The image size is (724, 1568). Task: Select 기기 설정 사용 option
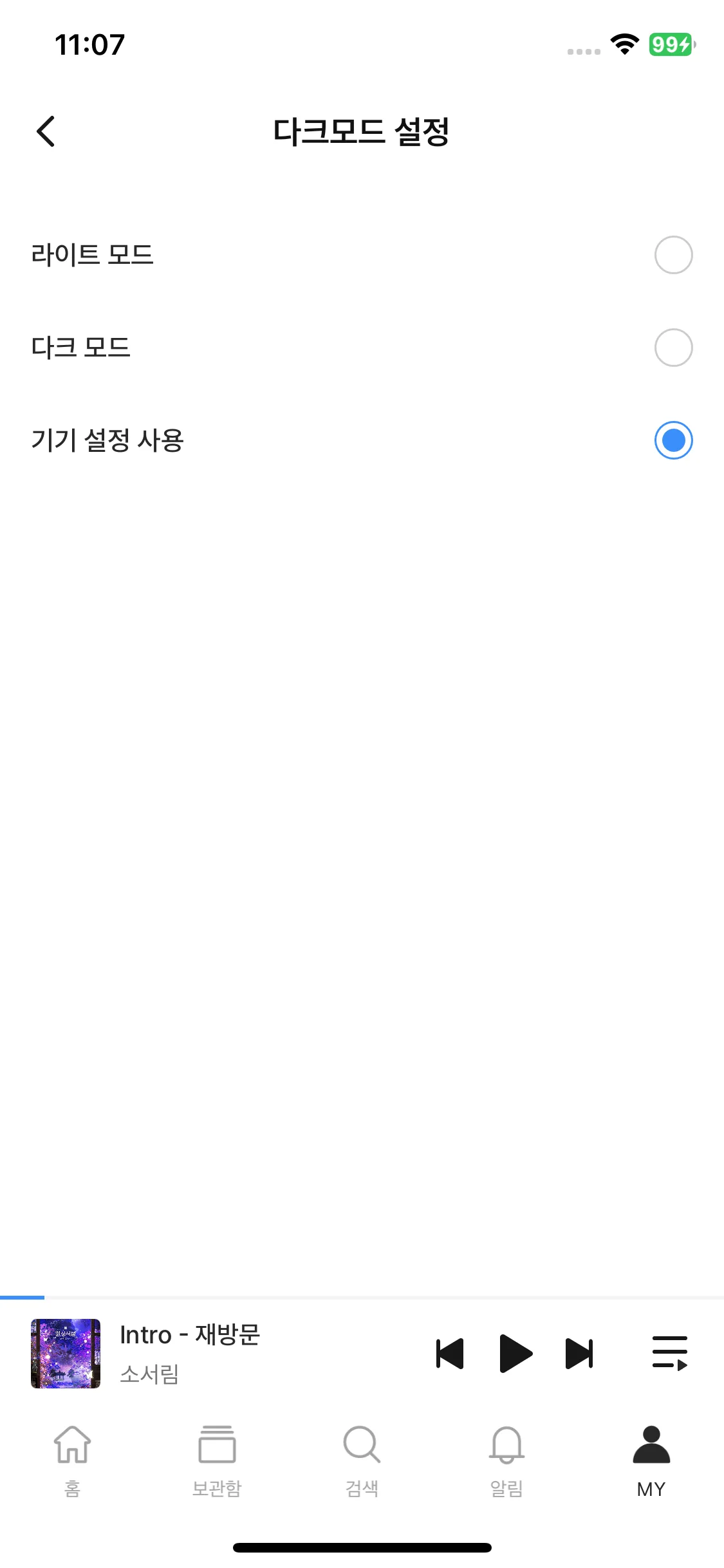point(673,440)
